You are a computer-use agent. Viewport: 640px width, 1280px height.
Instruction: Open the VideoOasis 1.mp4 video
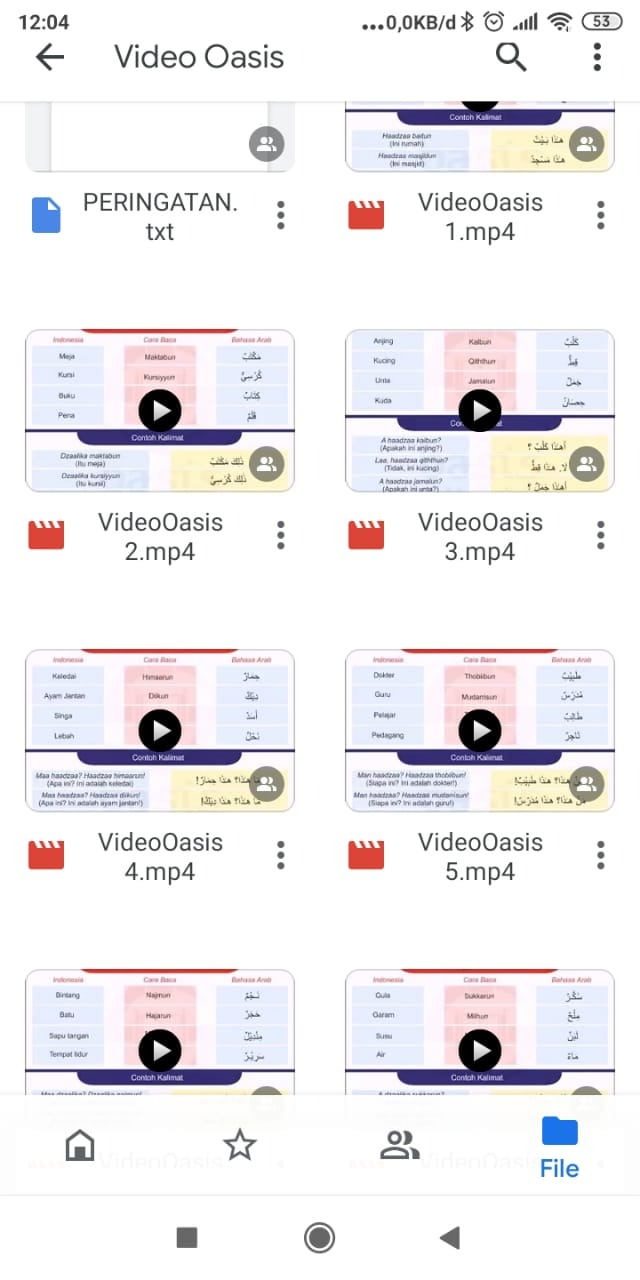[480, 216]
